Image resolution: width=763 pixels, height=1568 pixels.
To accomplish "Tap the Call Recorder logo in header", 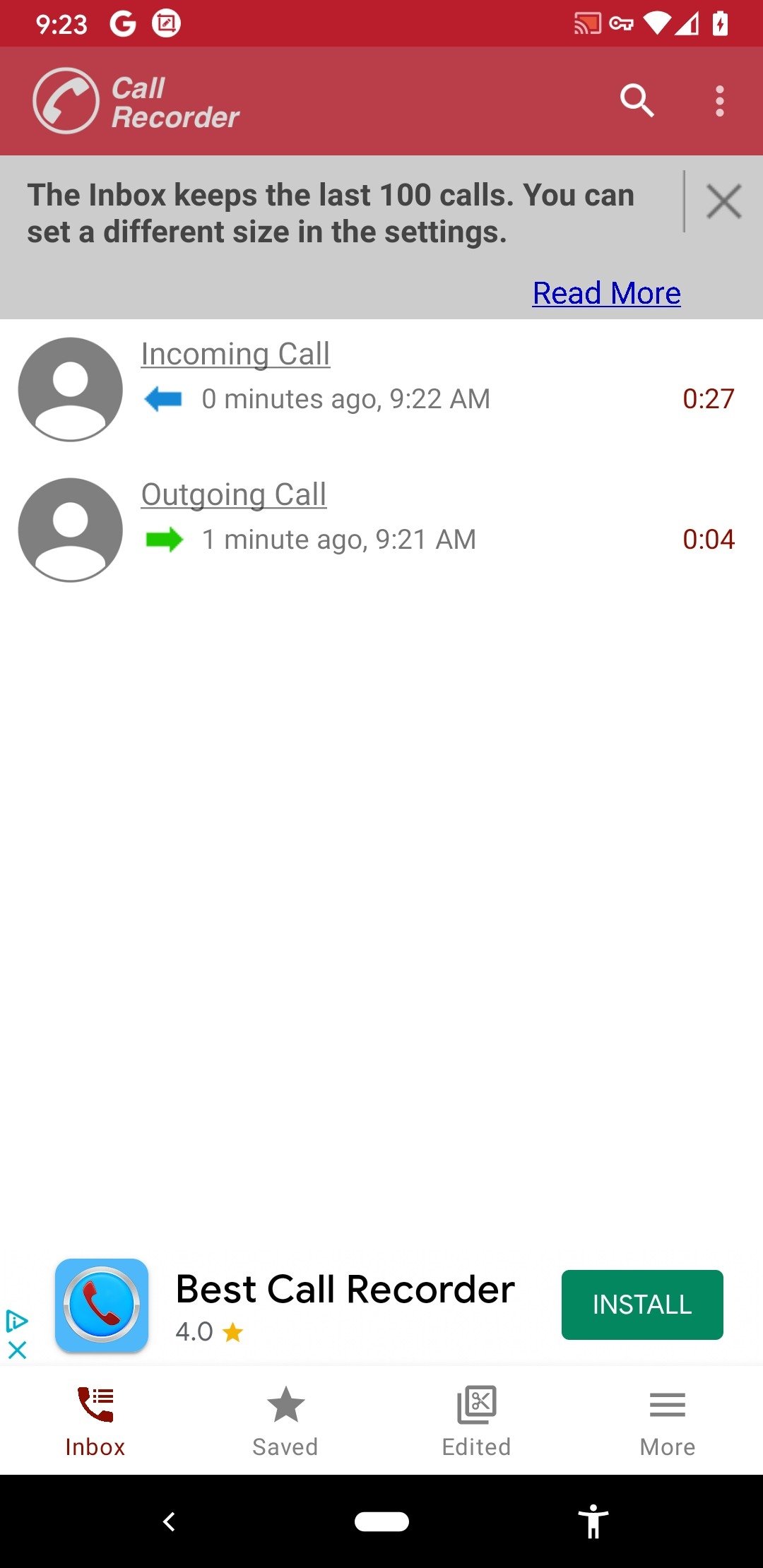I will pyautogui.click(x=68, y=101).
